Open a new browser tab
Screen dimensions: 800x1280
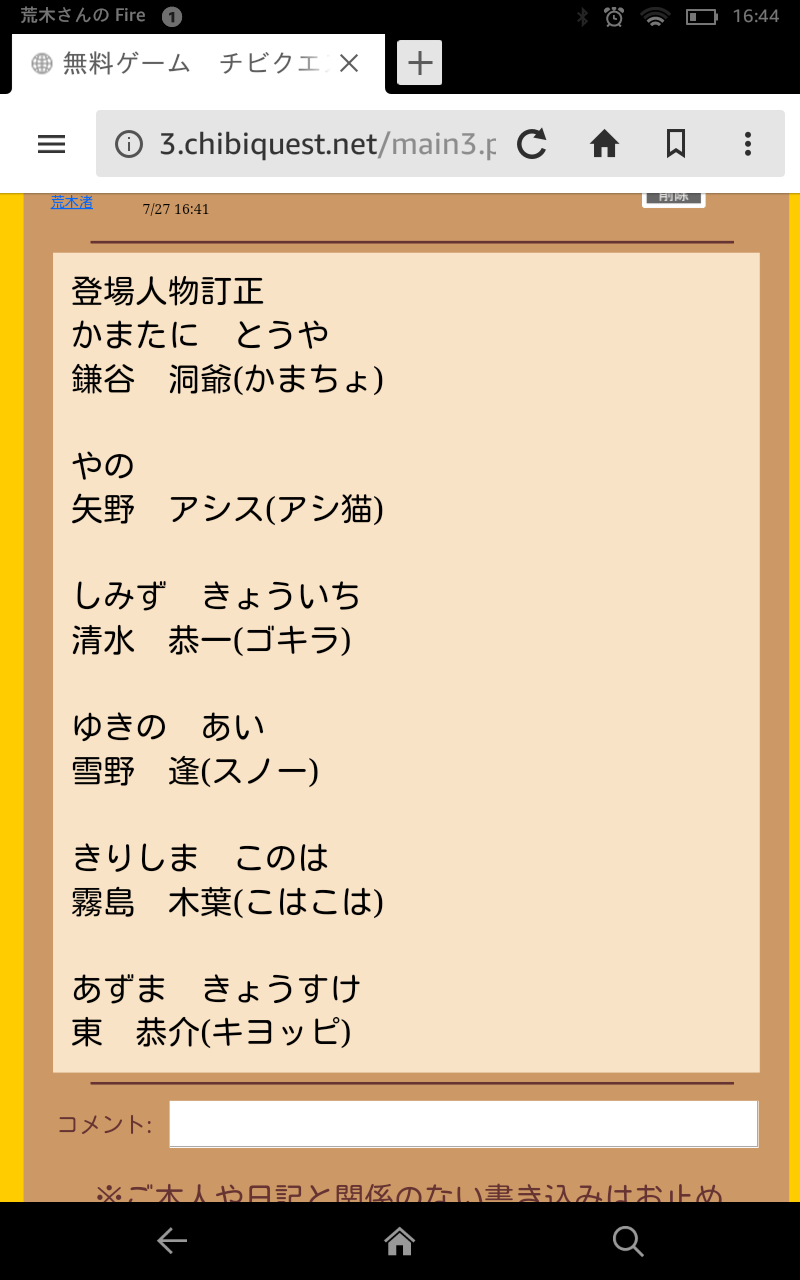pyautogui.click(x=420, y=63)
